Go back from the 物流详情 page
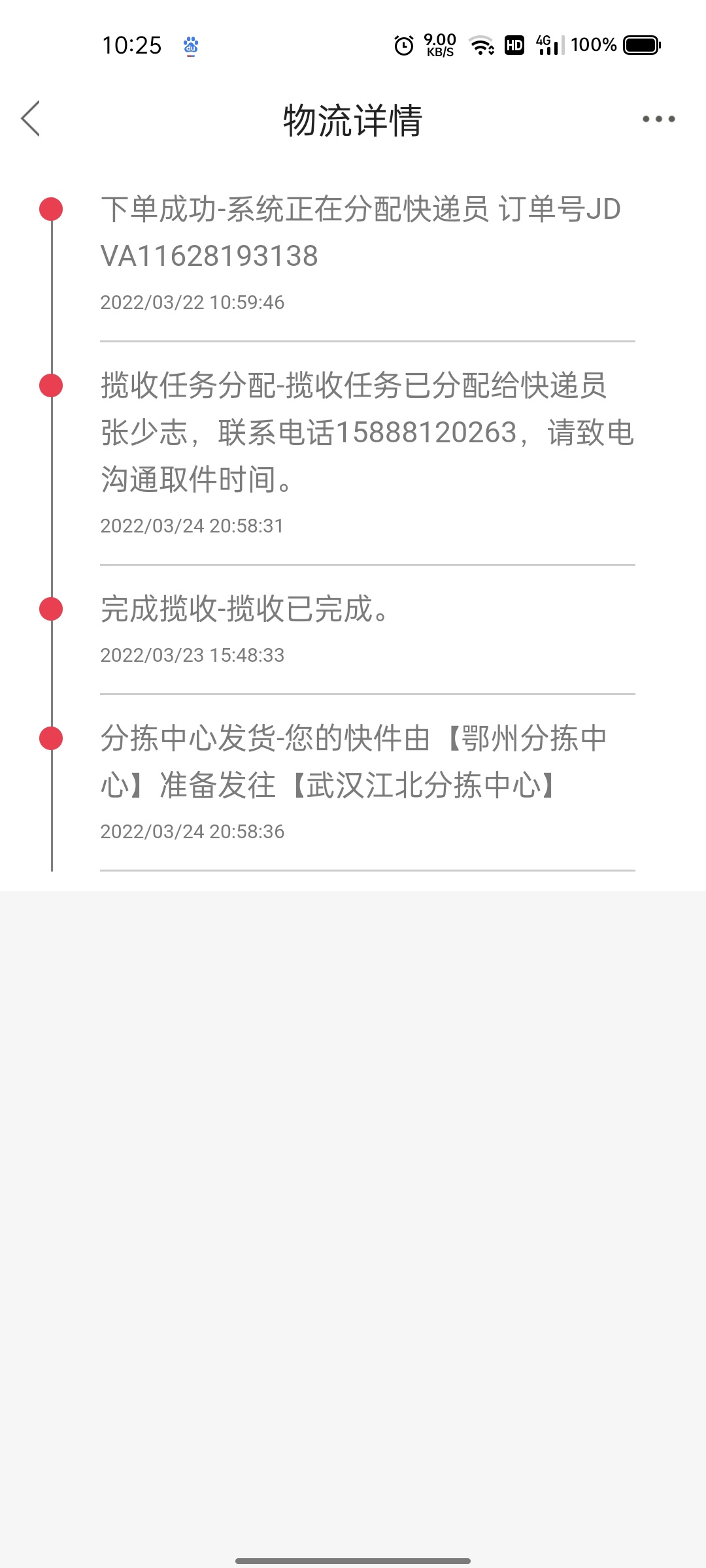The width and height of the screenshot is (706, 1568). coord(31,118)
